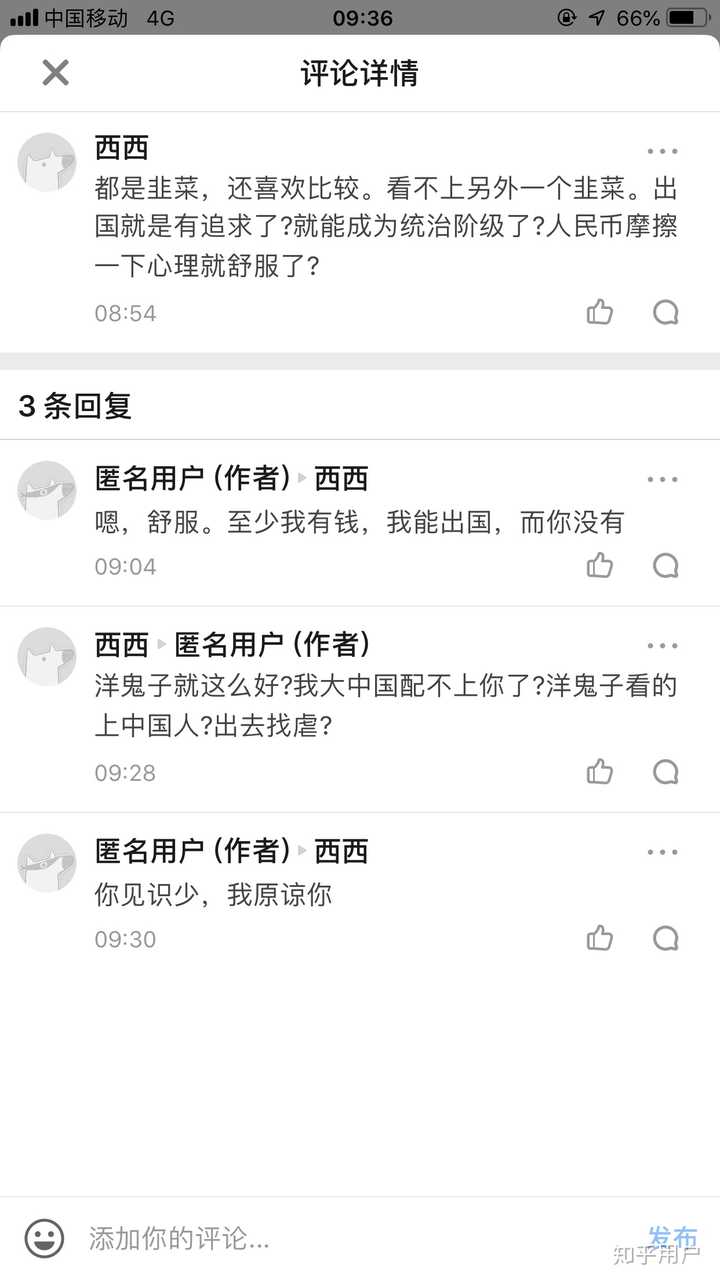Open more options on 西西's 08:54 comment
The image size is (720, 1280).
[x=662, y=152]
